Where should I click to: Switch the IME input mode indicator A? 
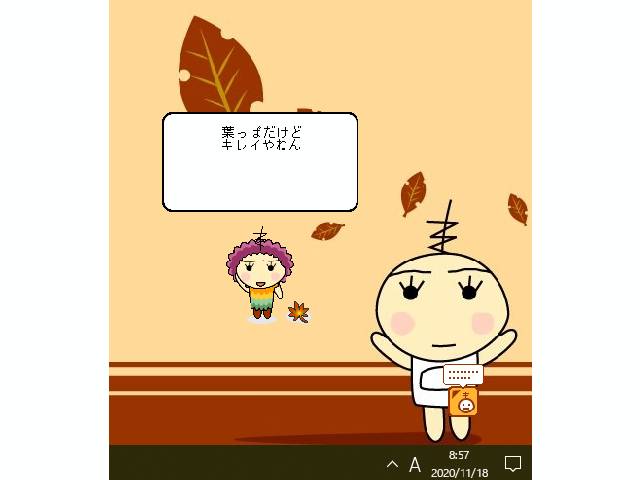(x=415, y=464)
